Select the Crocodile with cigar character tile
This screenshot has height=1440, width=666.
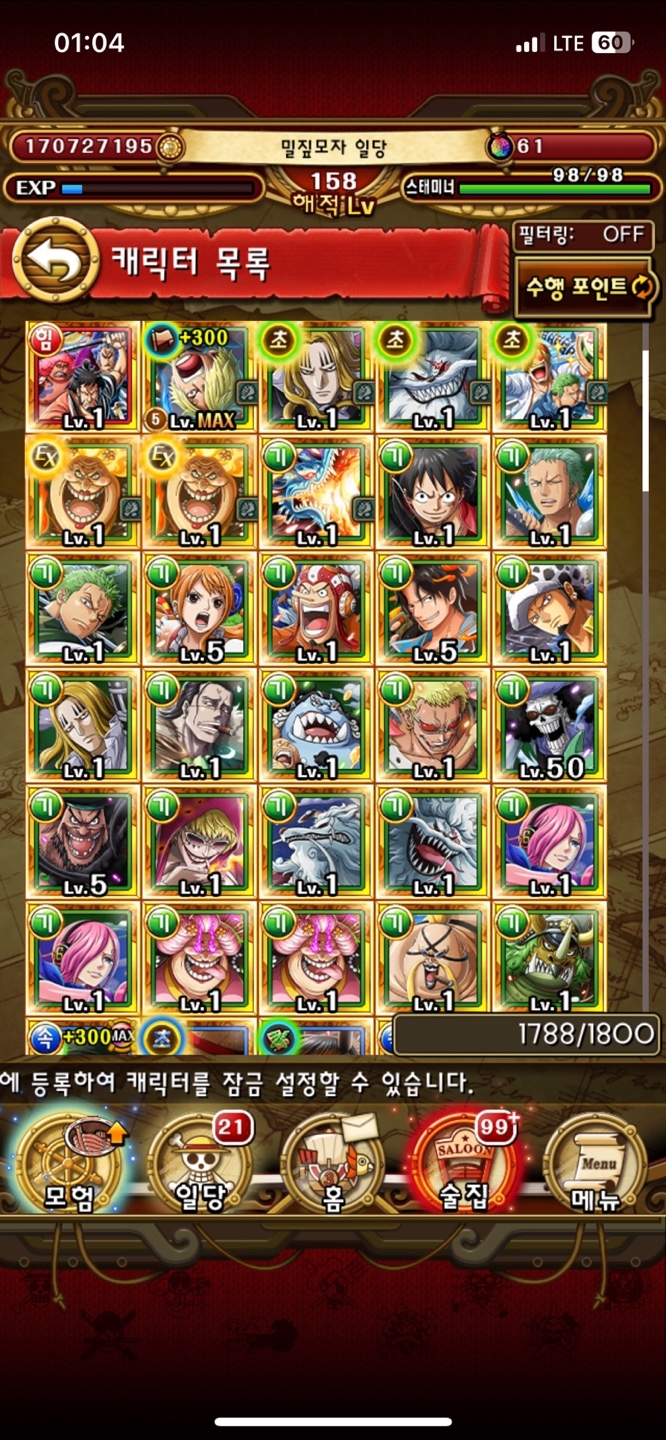(x=200, y=727)
